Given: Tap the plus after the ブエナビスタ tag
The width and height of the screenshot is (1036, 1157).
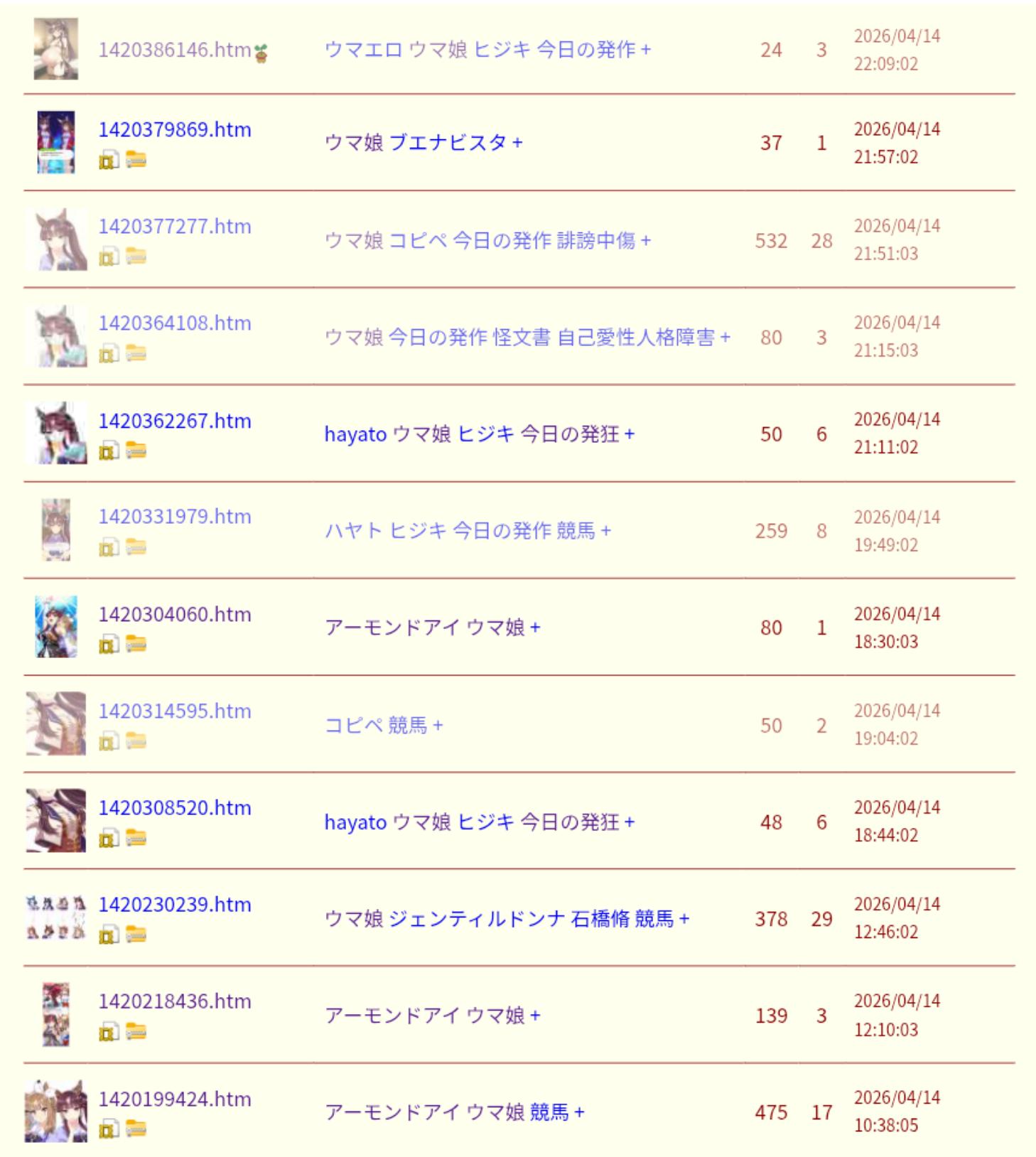Looking at the screenshot, I should (x=517, y=143).
